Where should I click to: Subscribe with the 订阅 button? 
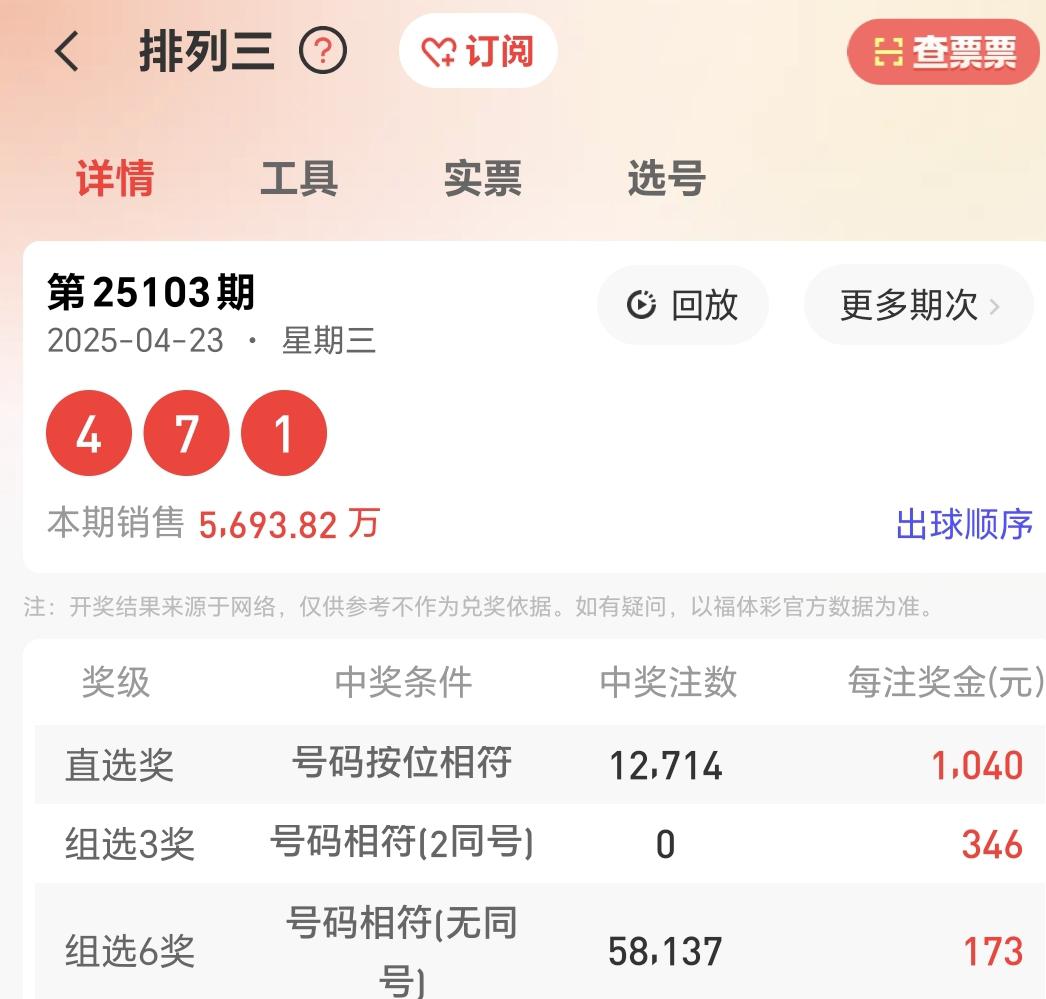tap(478, 51)
